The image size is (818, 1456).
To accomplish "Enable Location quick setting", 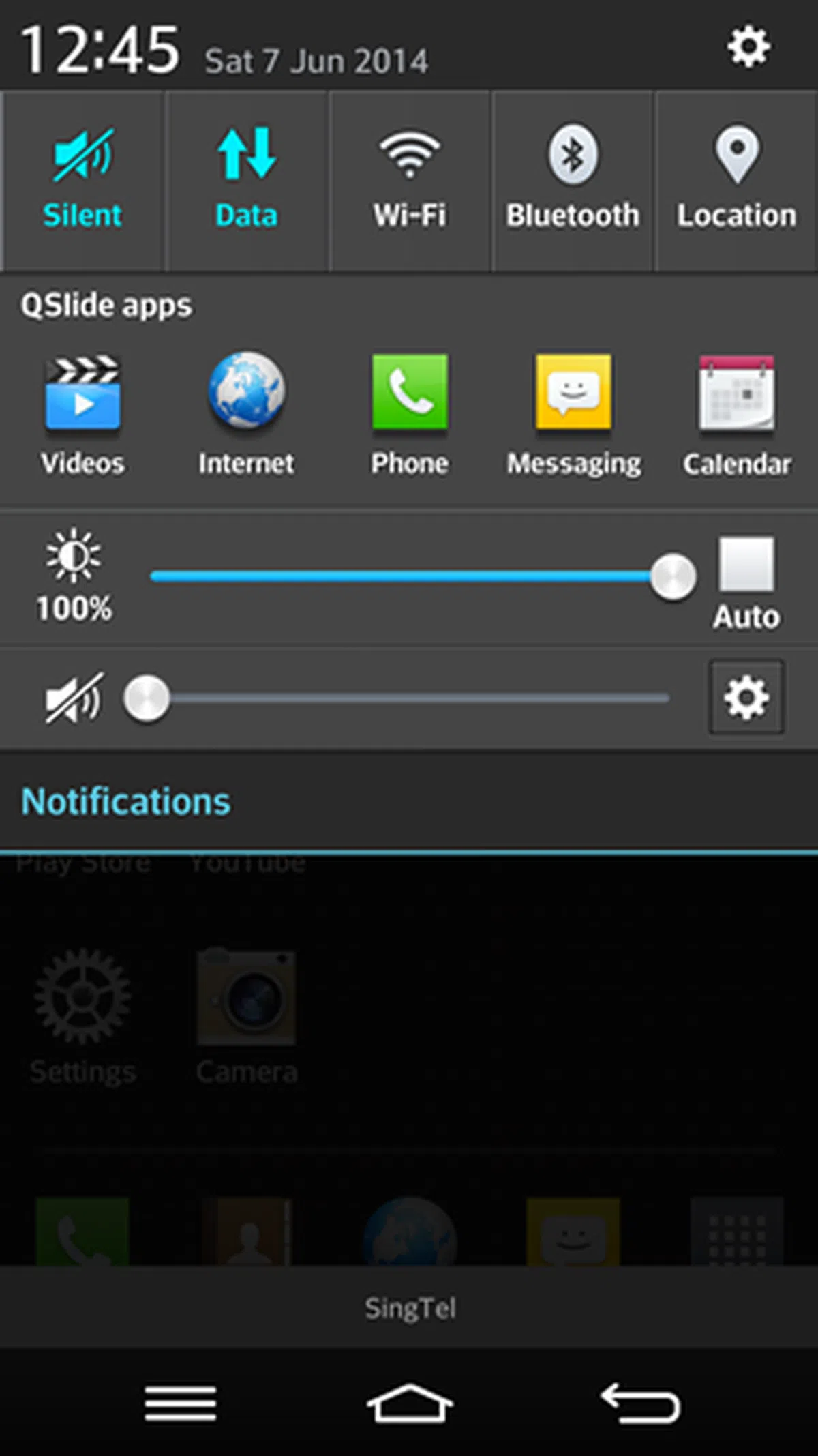I will pos(736,179).
